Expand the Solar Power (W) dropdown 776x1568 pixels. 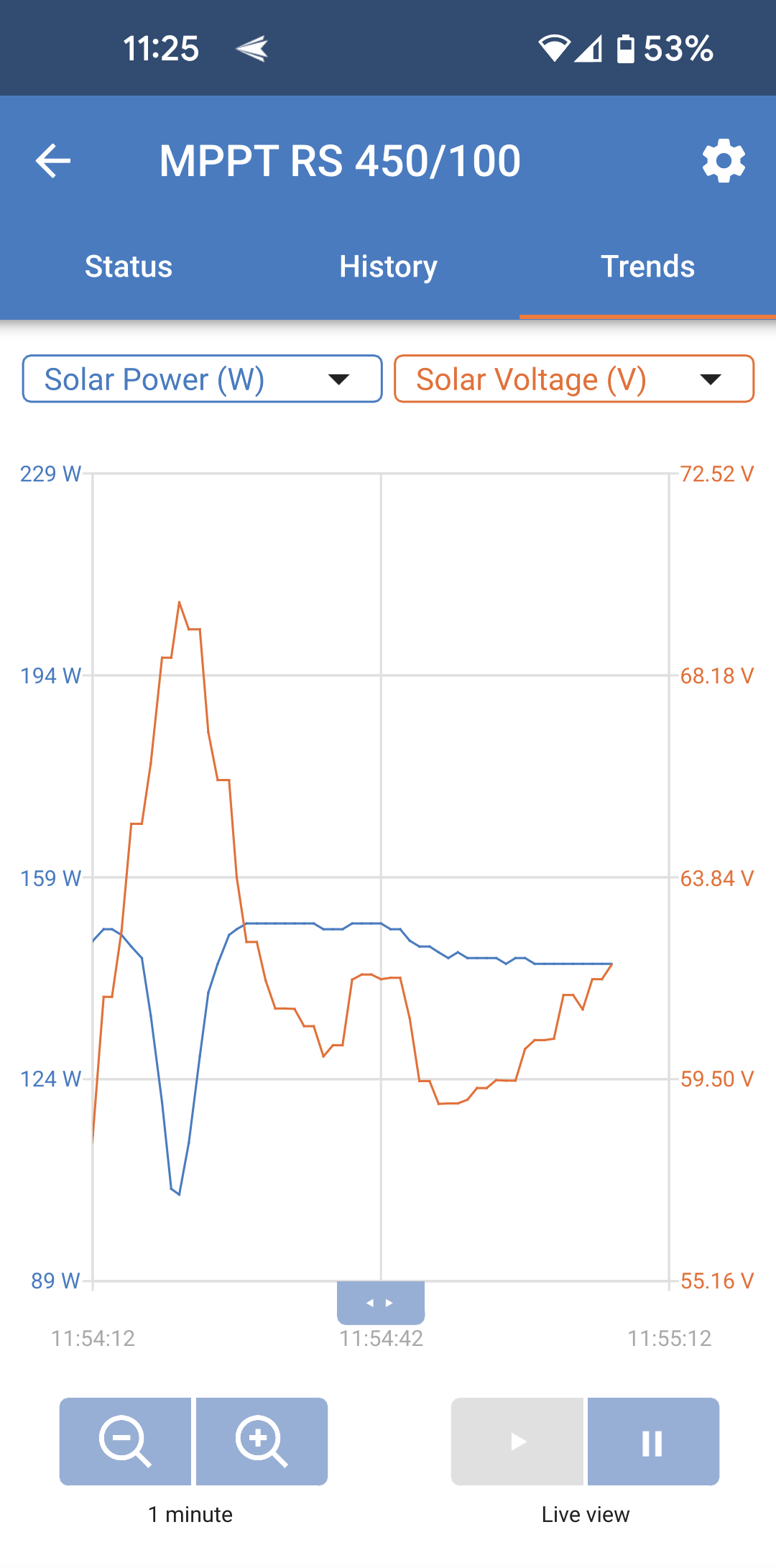202,379
